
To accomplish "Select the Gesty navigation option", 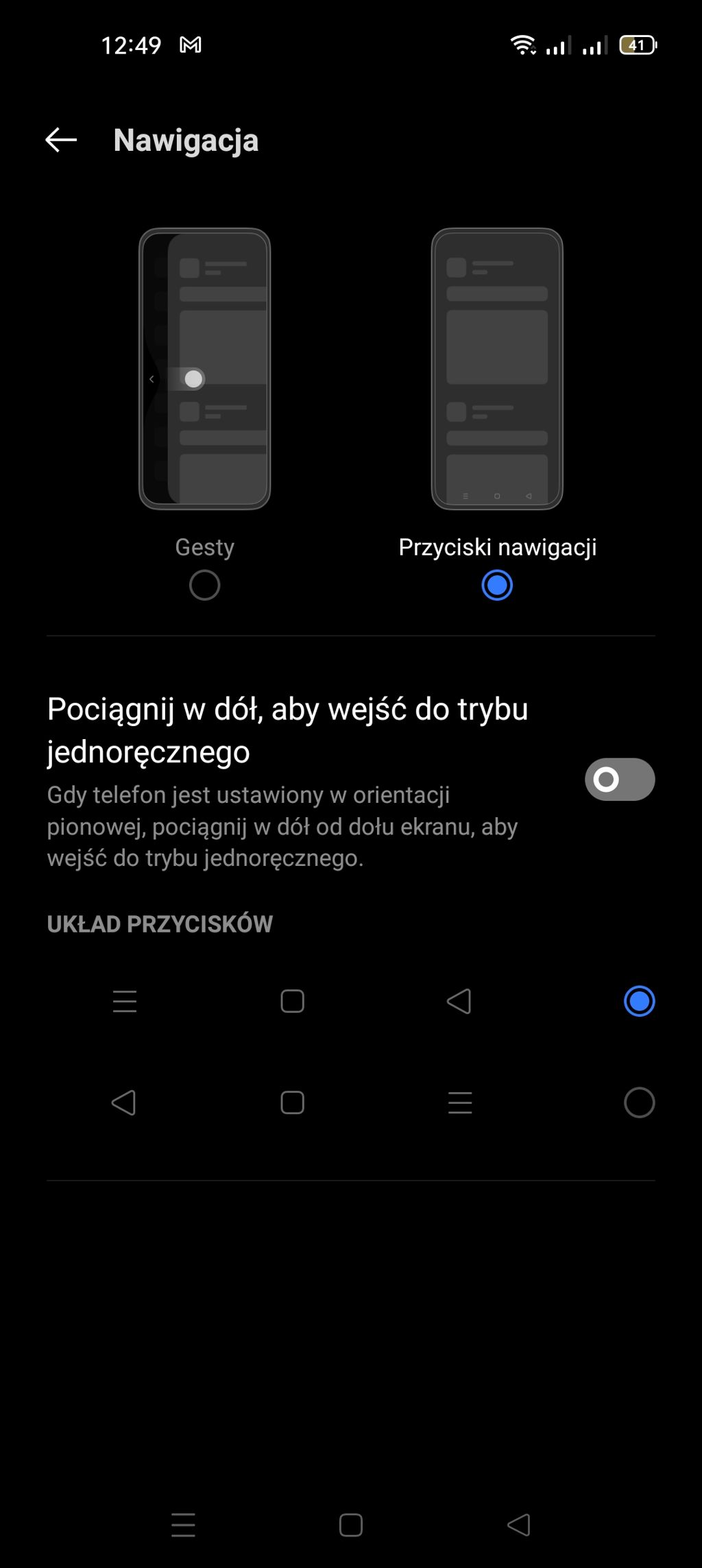I will point(204,586).
